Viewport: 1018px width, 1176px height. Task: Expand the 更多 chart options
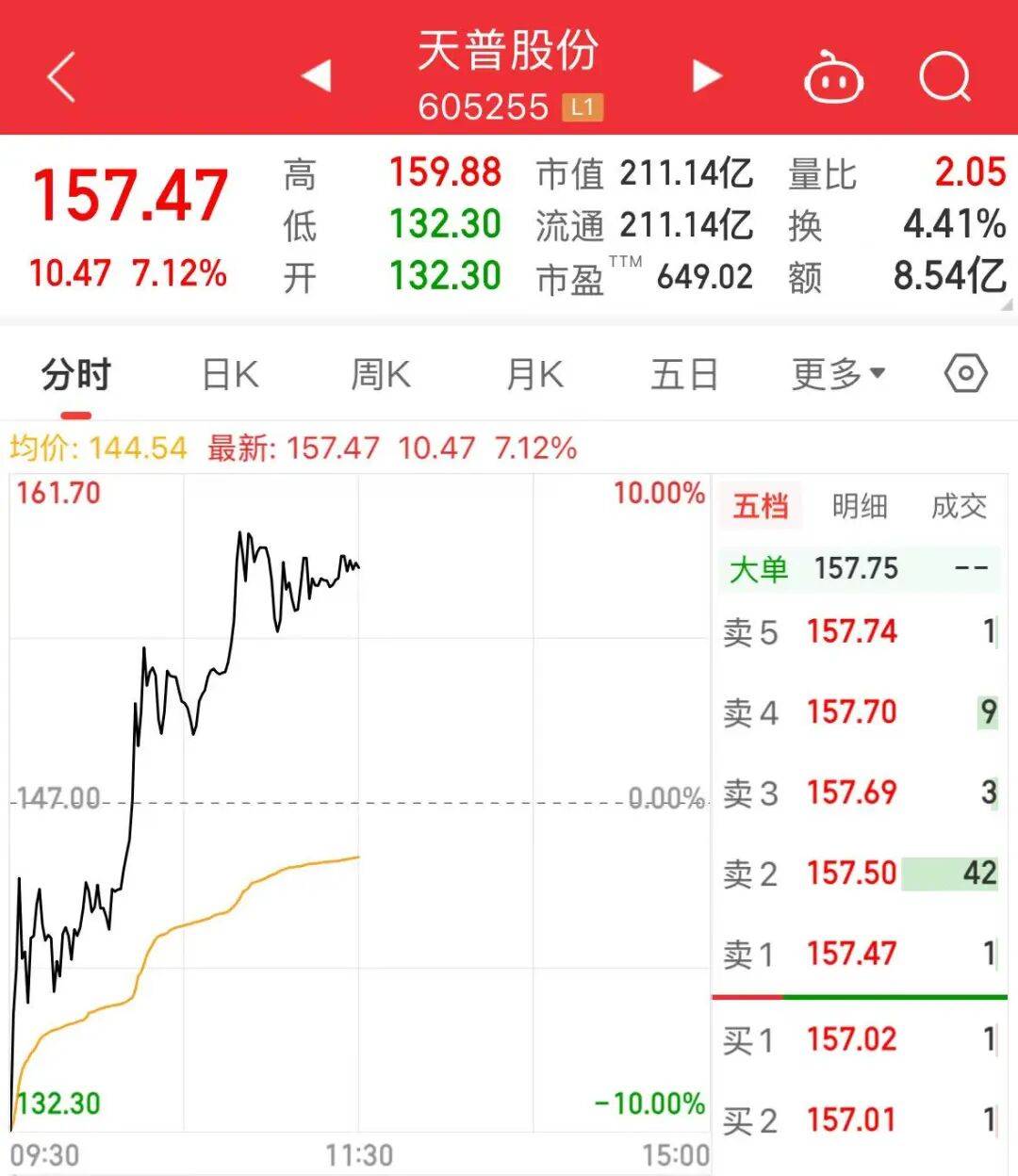click(x=838, y=375)
